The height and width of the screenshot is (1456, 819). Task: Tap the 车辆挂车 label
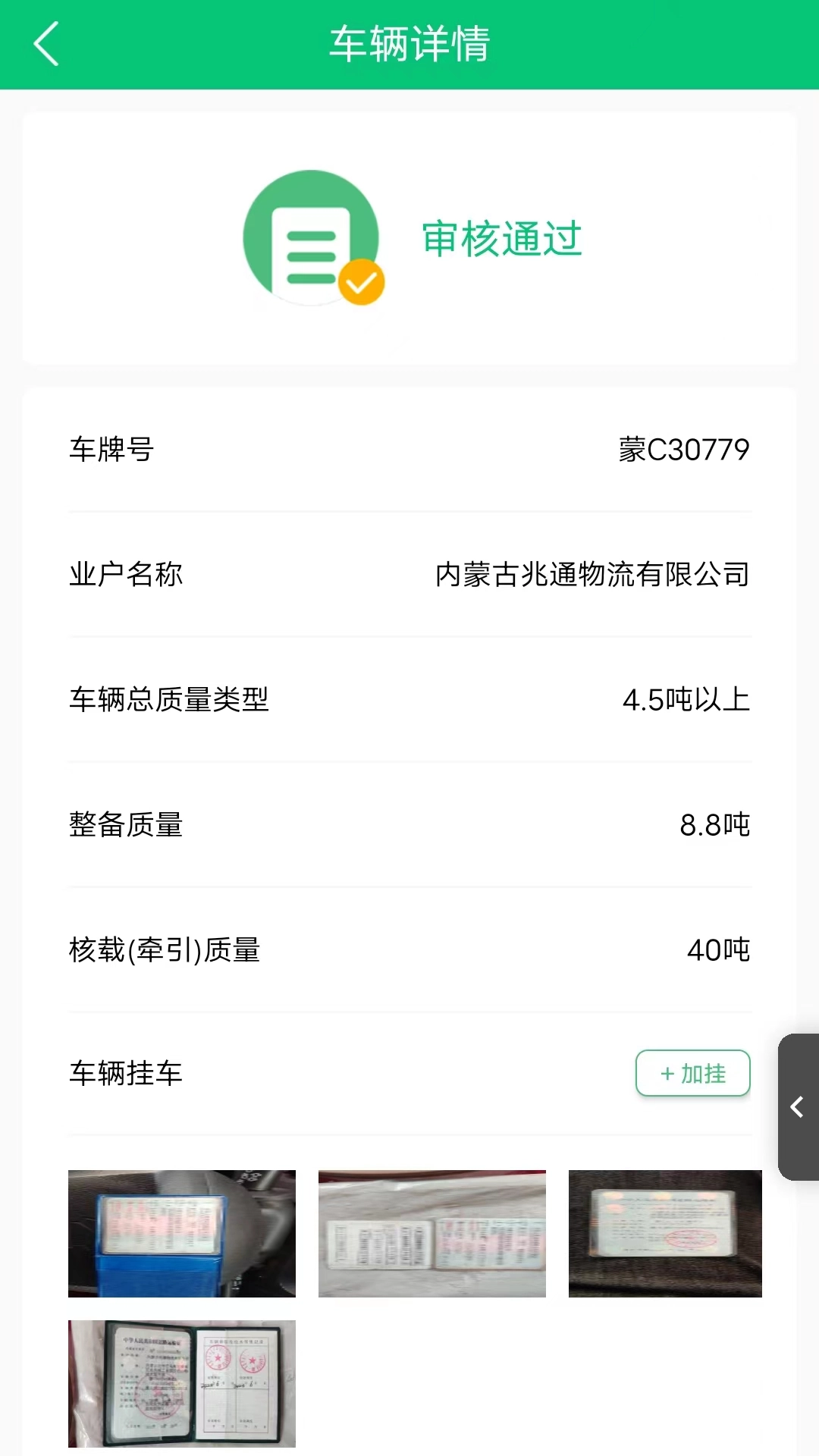[x=127, y=1073]
